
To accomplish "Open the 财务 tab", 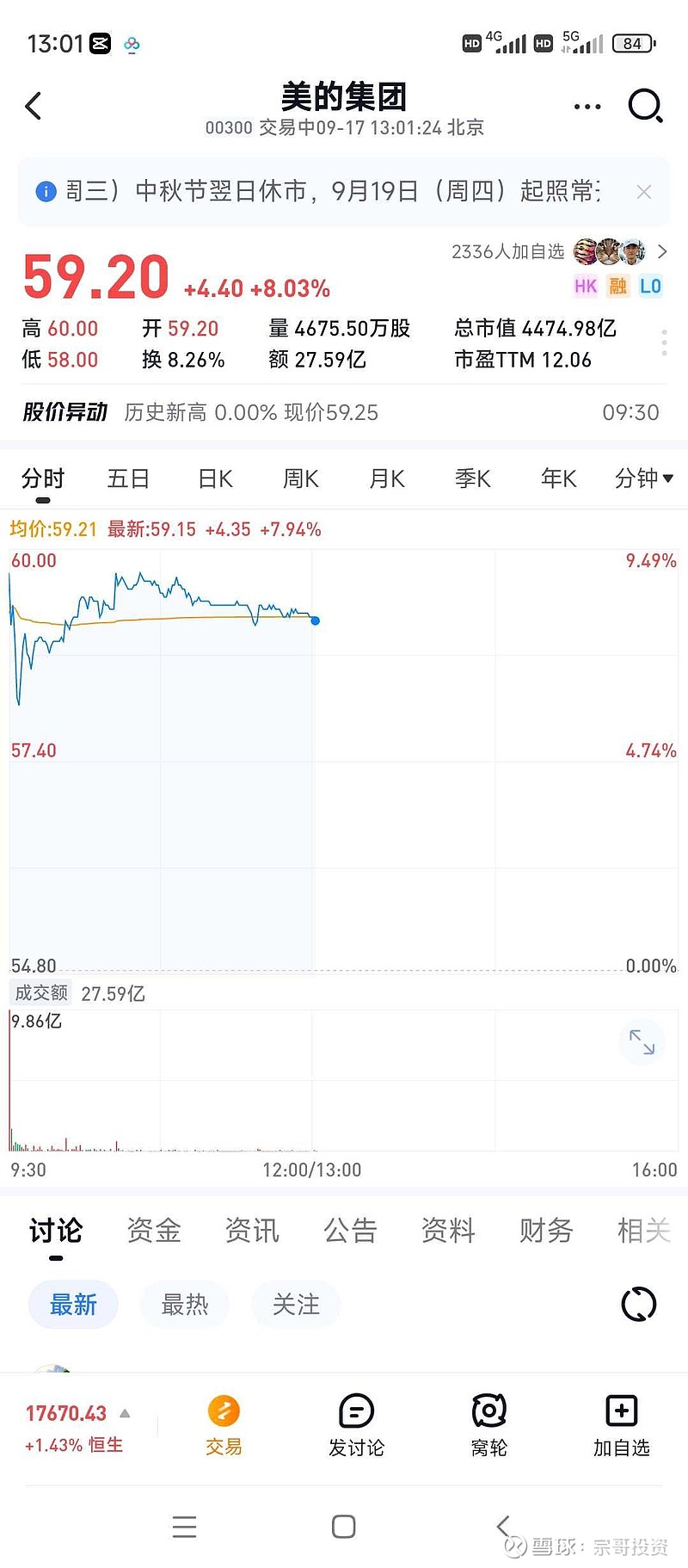I will click(x=546, y=1231).
